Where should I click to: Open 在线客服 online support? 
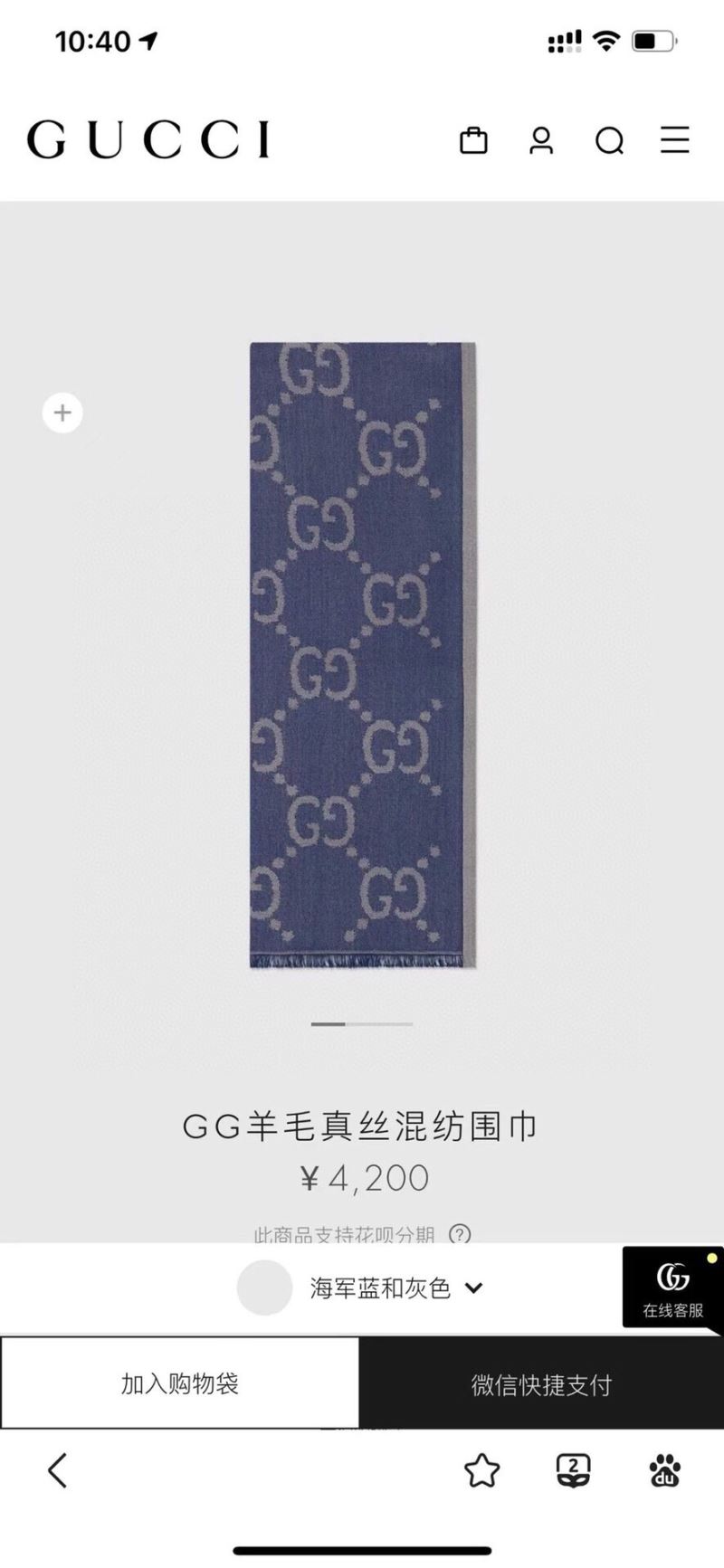pos(672,1288)
